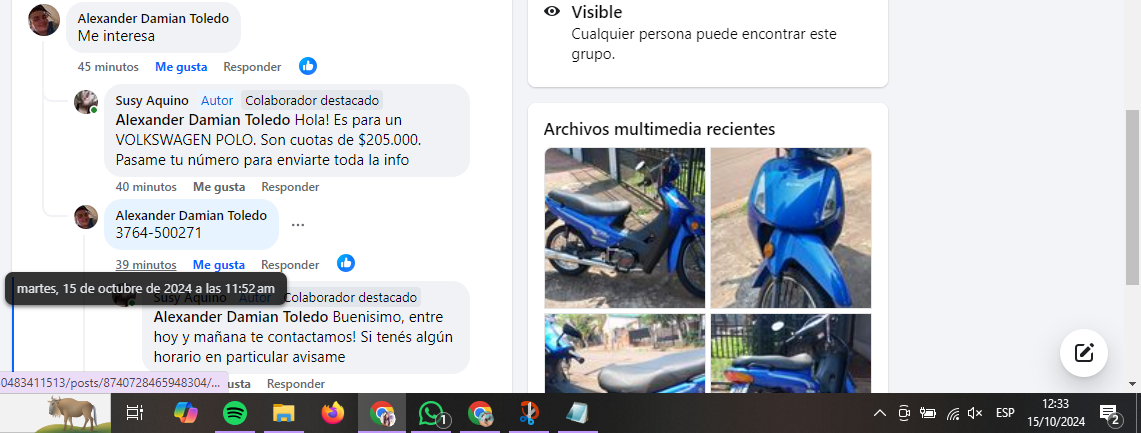The width and height of the screenshot is (1141, 433).
Task: Like Alexander's 'Me interesa' comment
Action: tap(181, 67)
